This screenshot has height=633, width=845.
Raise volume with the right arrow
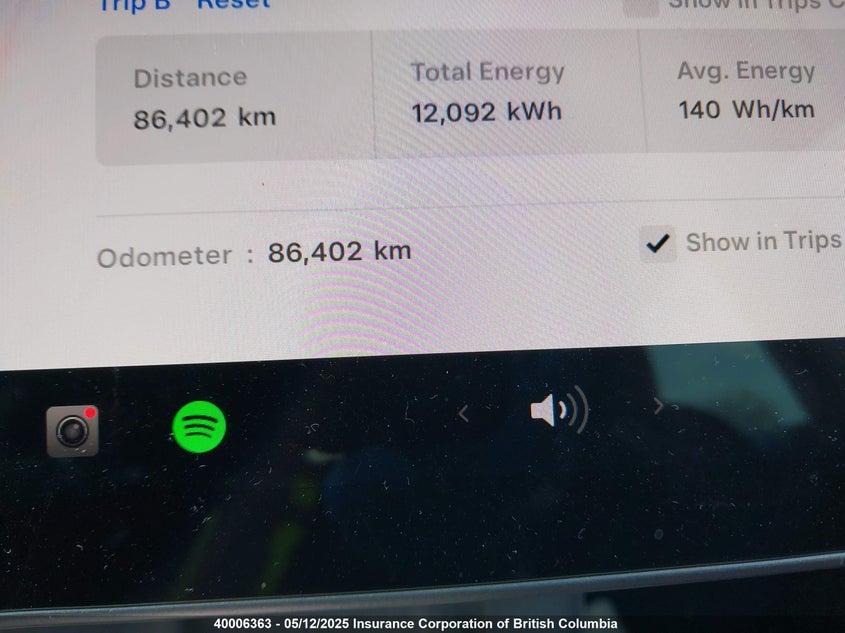(657, 406)
